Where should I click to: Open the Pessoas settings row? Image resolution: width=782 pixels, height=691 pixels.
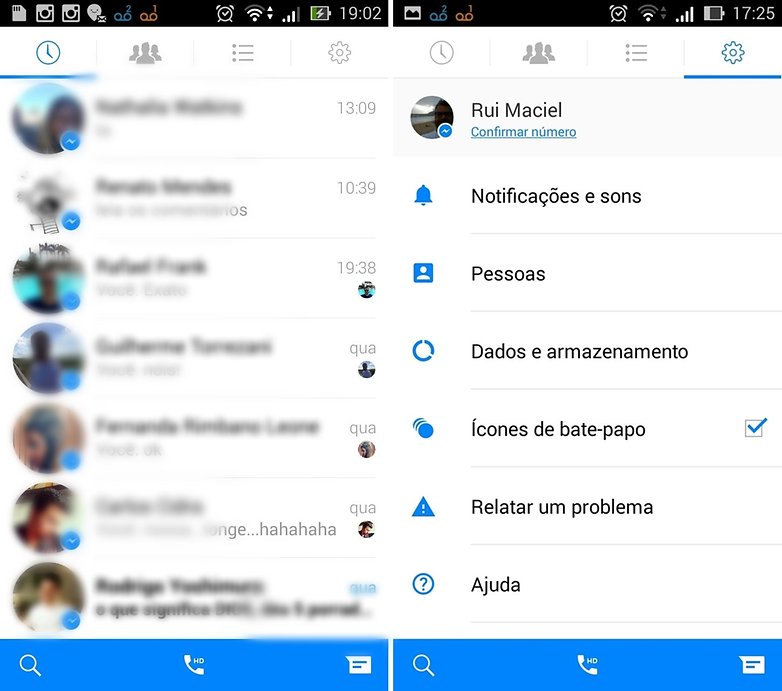click(508, 273)
